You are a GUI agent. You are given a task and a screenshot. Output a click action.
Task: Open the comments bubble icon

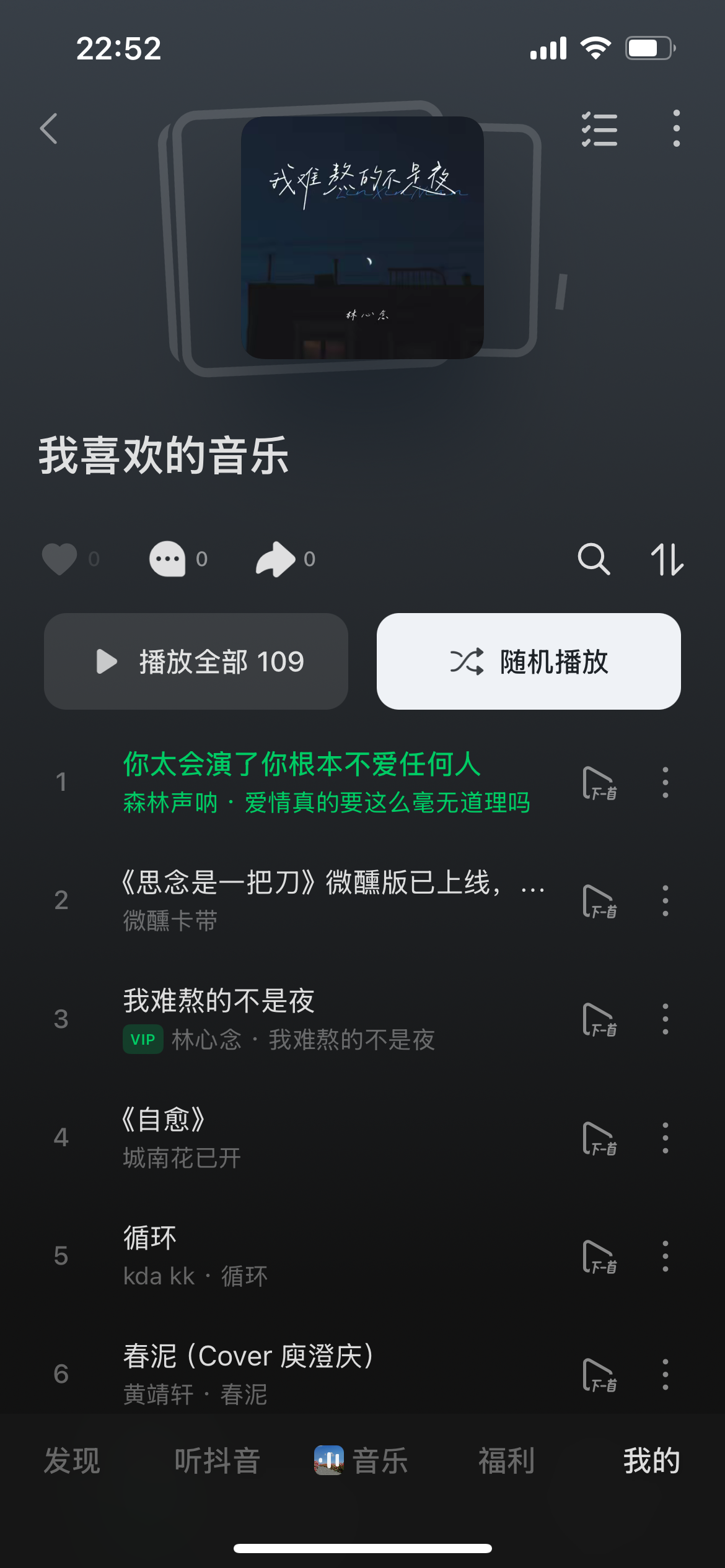168,559
